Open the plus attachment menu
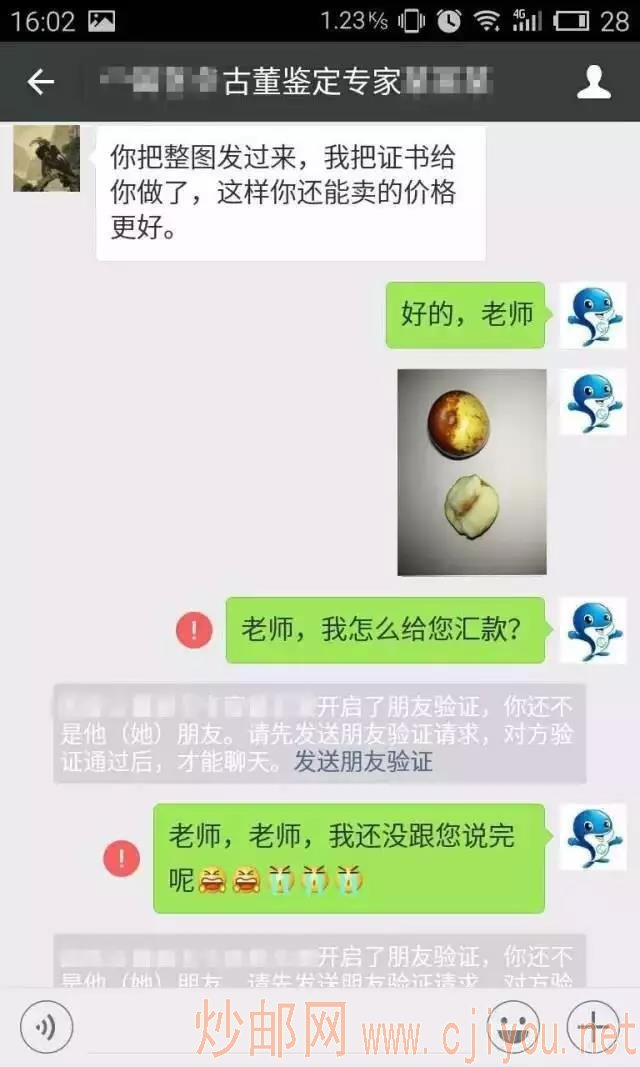Screen dimensions: 640x1067 tap(594, 1026)
